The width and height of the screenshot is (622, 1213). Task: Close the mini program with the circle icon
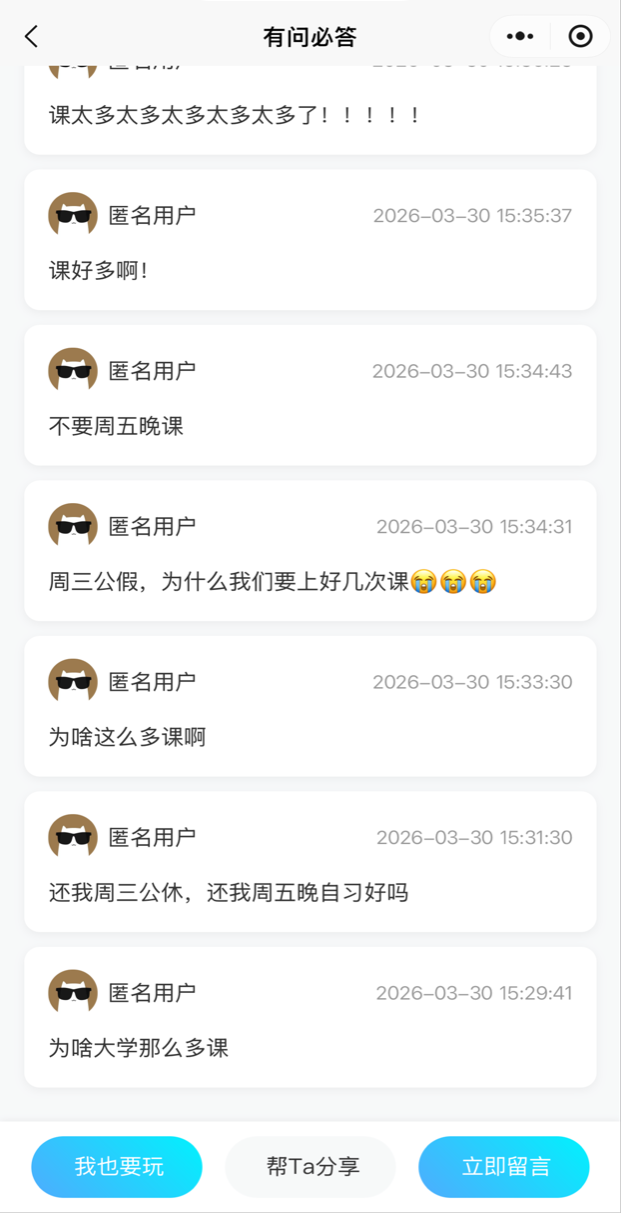580,37
